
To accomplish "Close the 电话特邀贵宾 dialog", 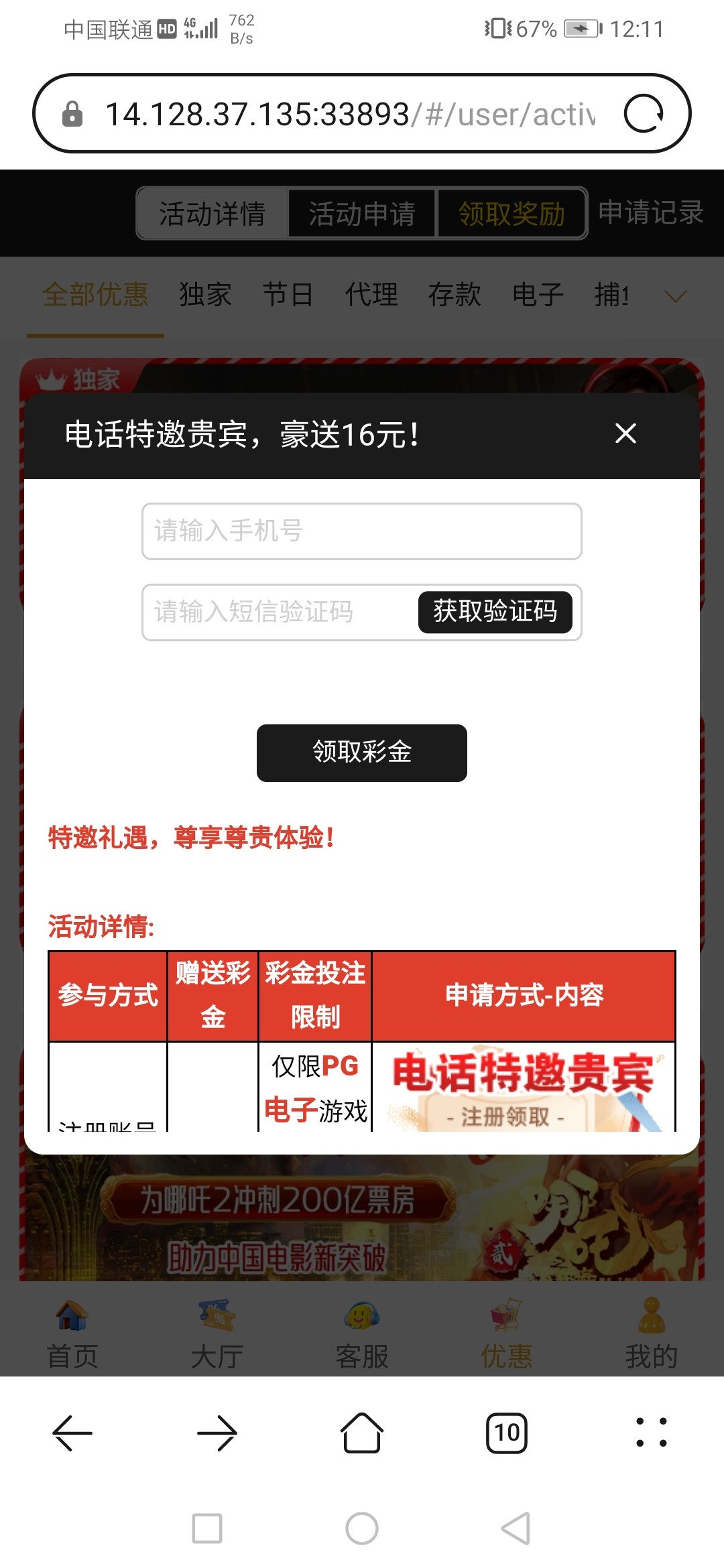I will point(625,434).
